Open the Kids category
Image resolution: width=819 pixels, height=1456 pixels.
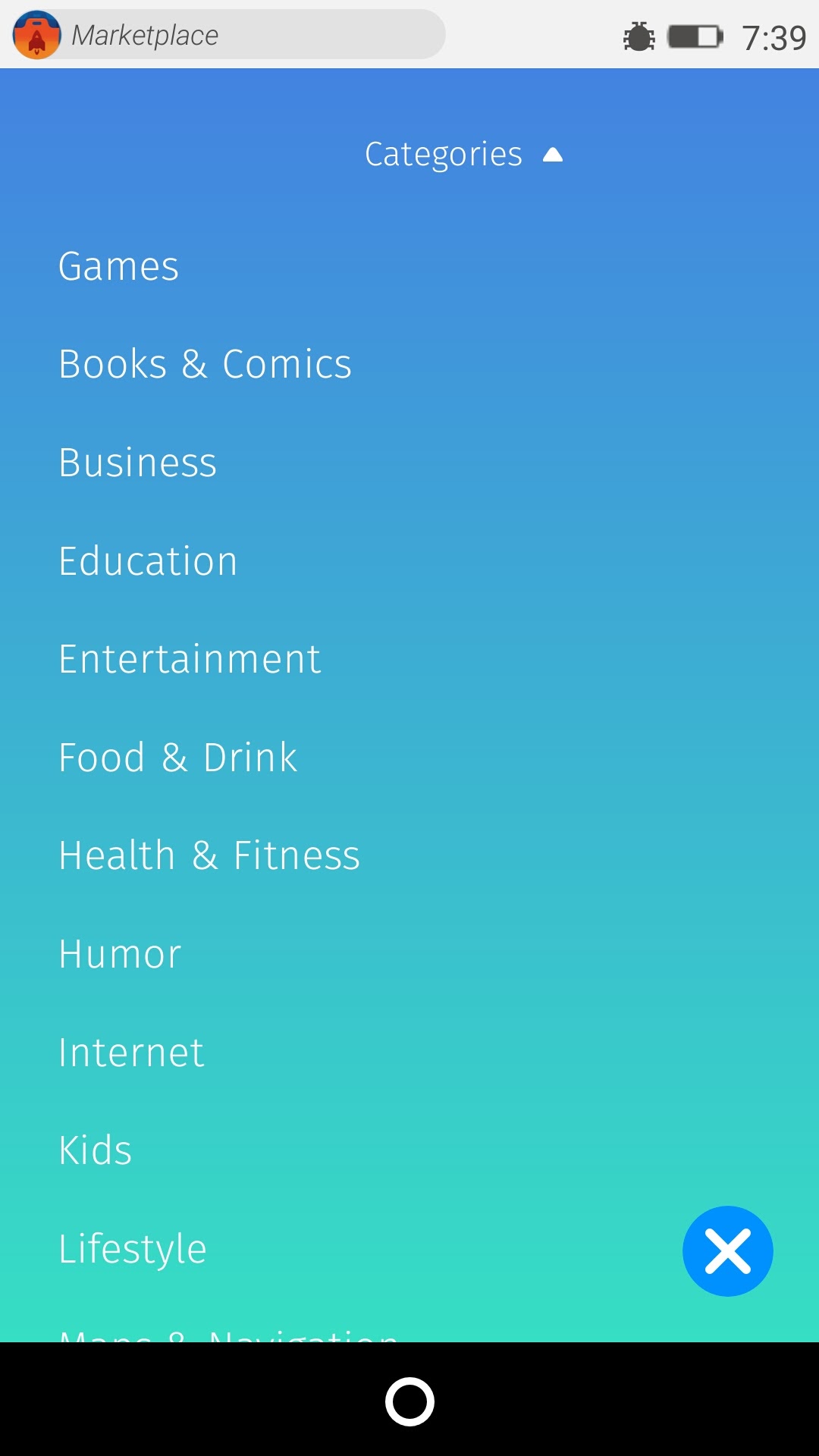[96, 1150]
